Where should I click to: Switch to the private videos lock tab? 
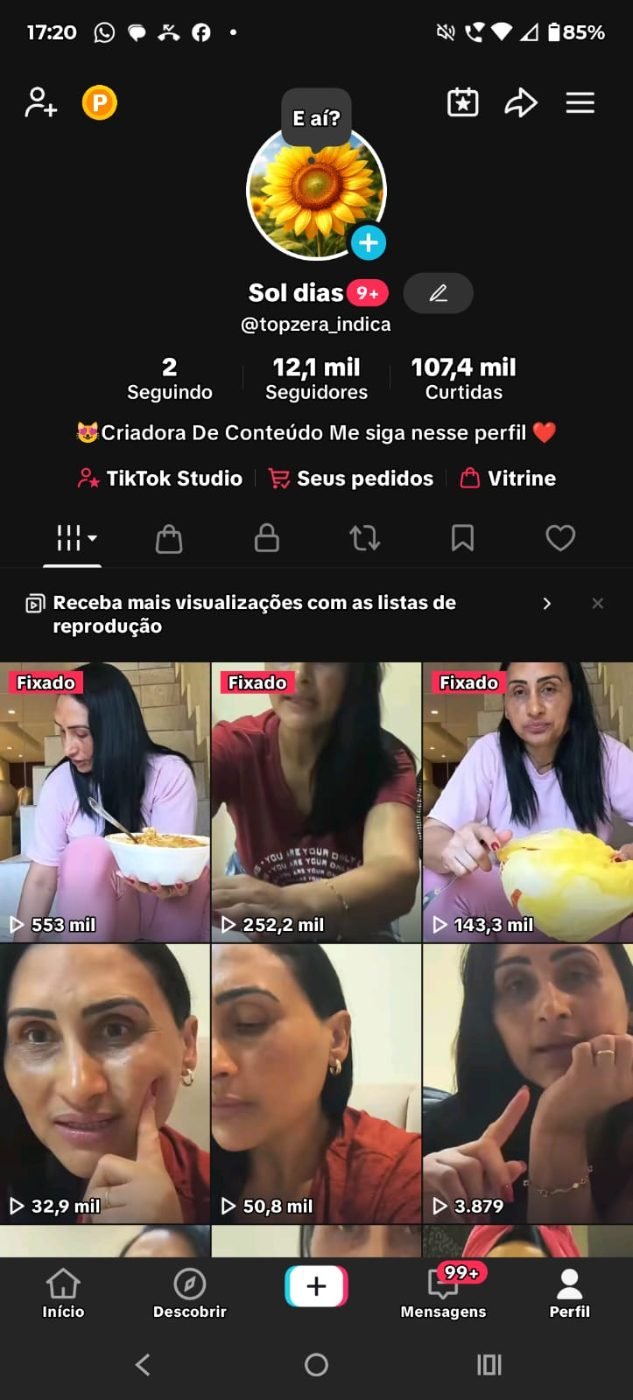coord(266,539)
